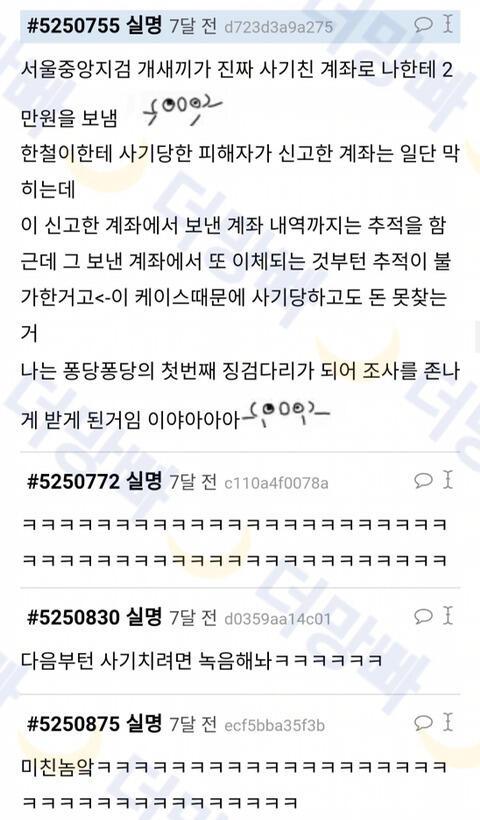Reply to comment #5250830 via speech bubble
Screen dimensions: 480x820
423,617
